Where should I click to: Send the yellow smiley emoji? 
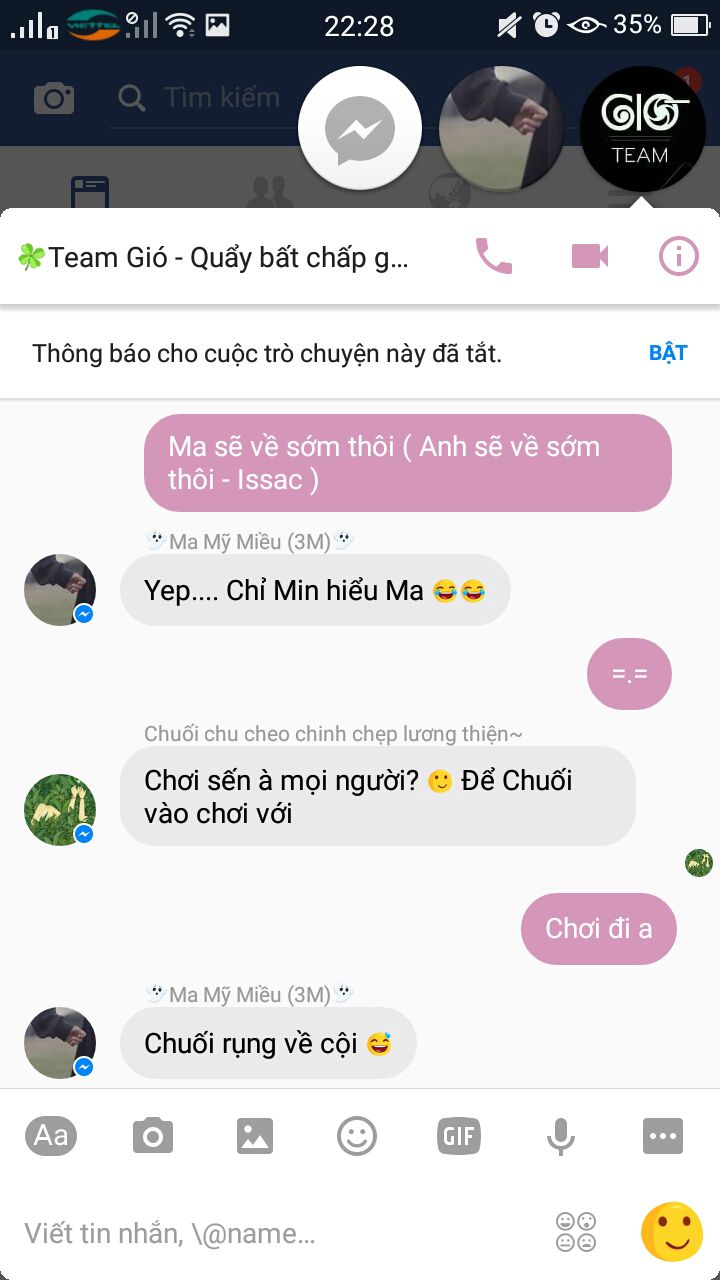[672, 1232]
